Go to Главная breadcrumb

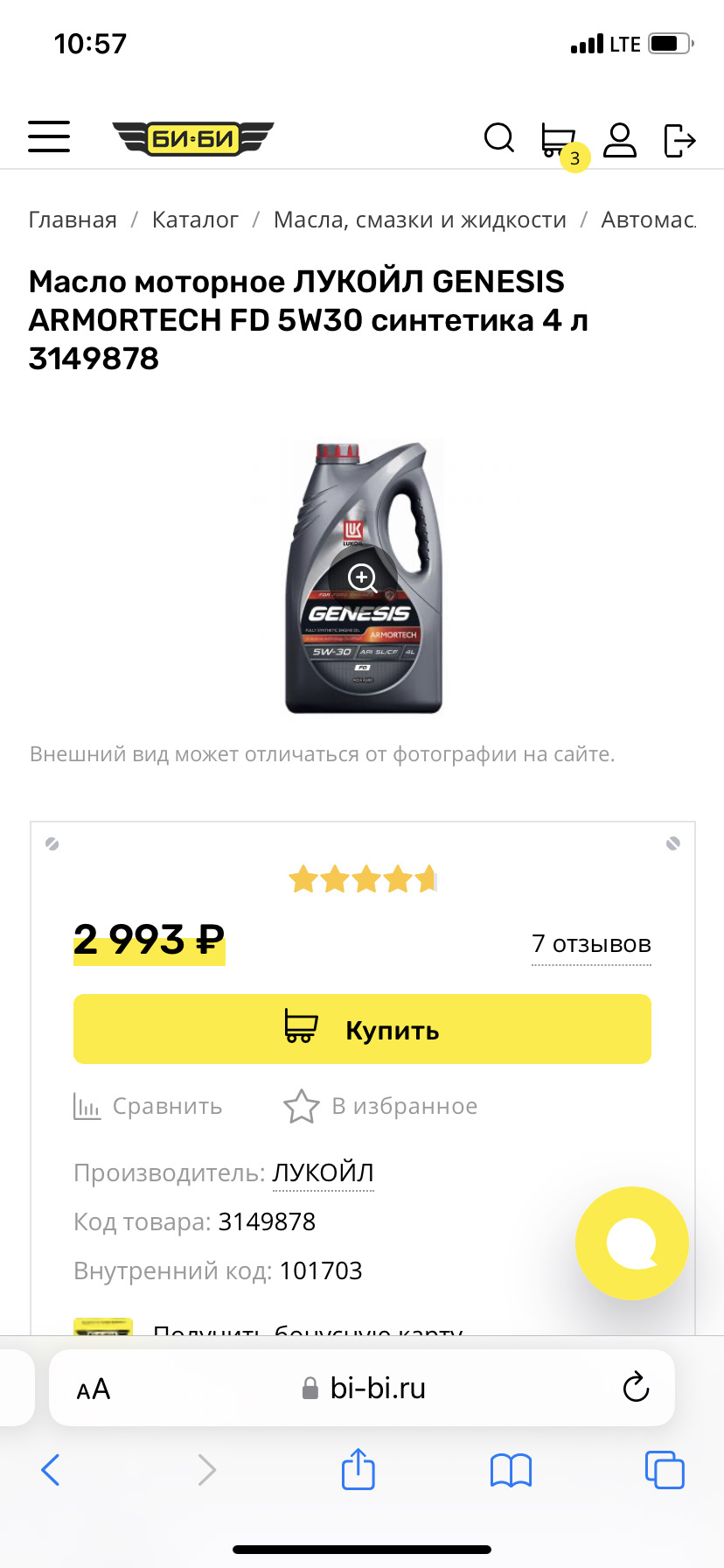(73, 220)
